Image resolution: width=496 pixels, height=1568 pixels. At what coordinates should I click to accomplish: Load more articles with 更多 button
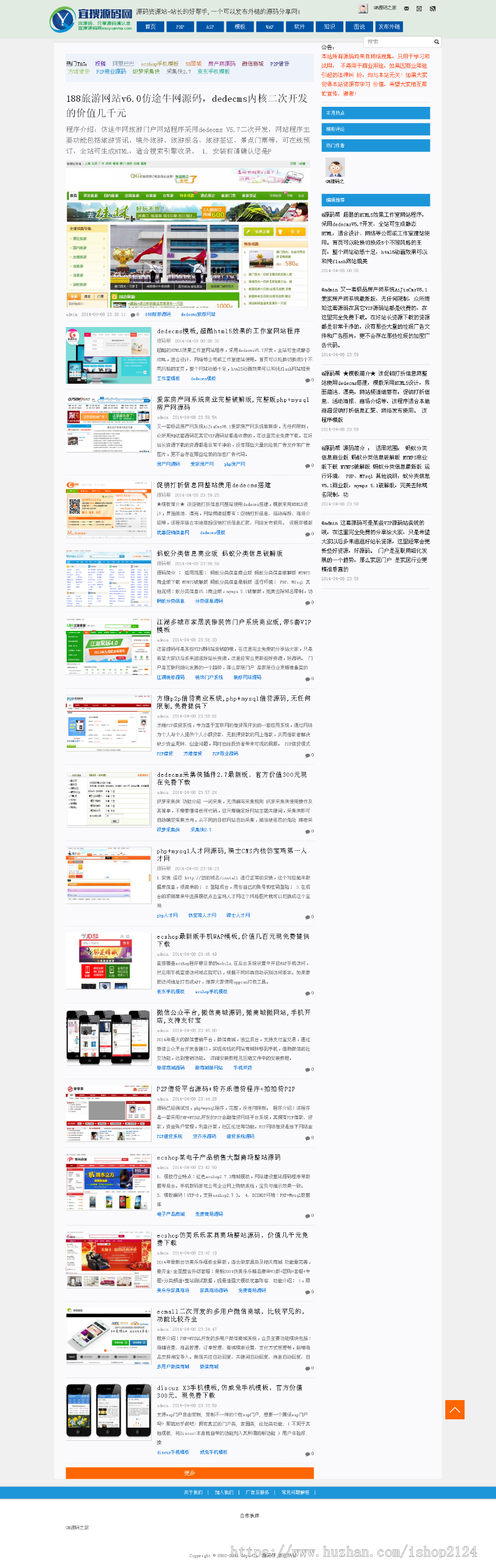pyautogui.click(x=190, y=1472)
